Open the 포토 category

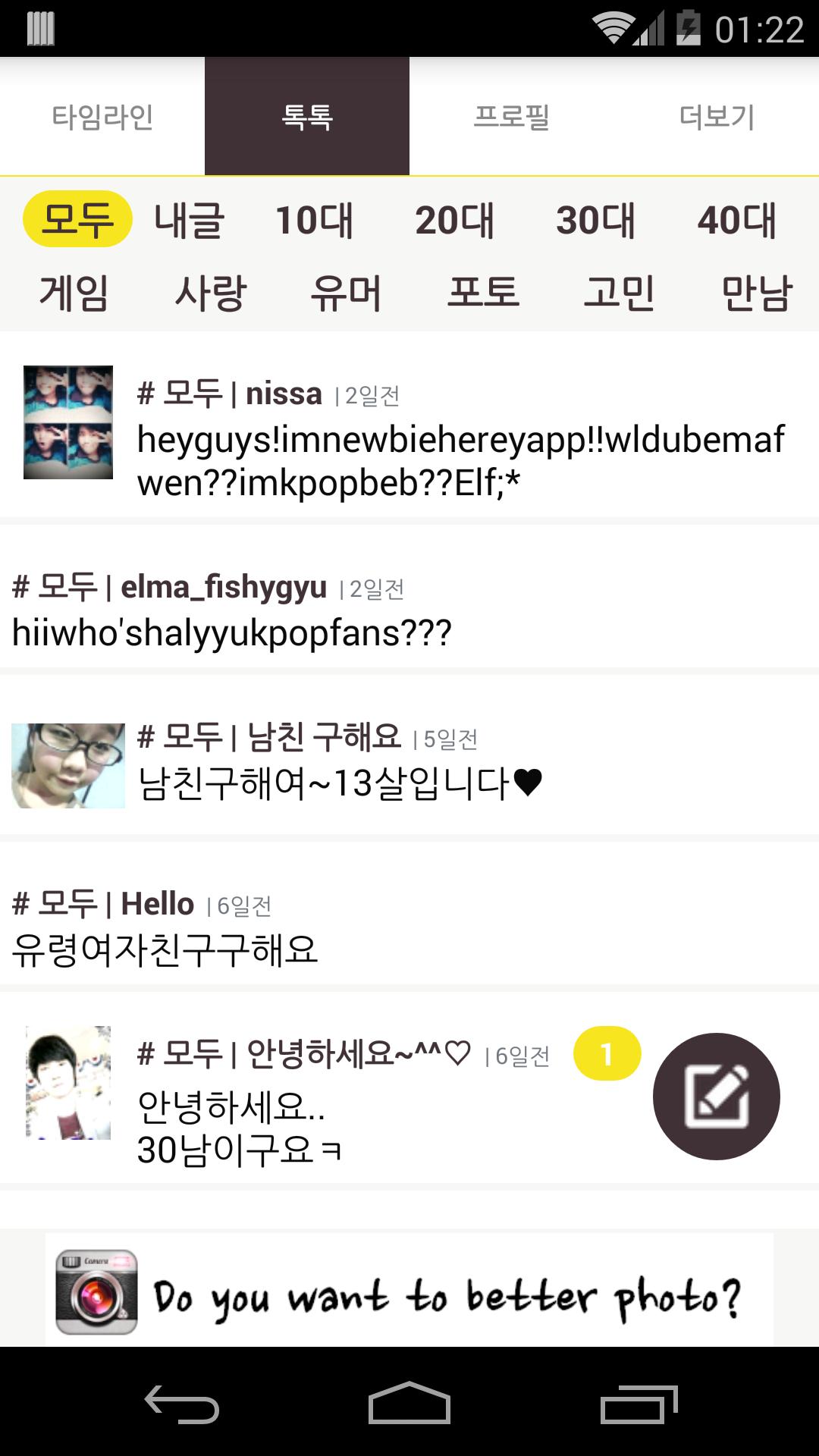click(483, 293)
